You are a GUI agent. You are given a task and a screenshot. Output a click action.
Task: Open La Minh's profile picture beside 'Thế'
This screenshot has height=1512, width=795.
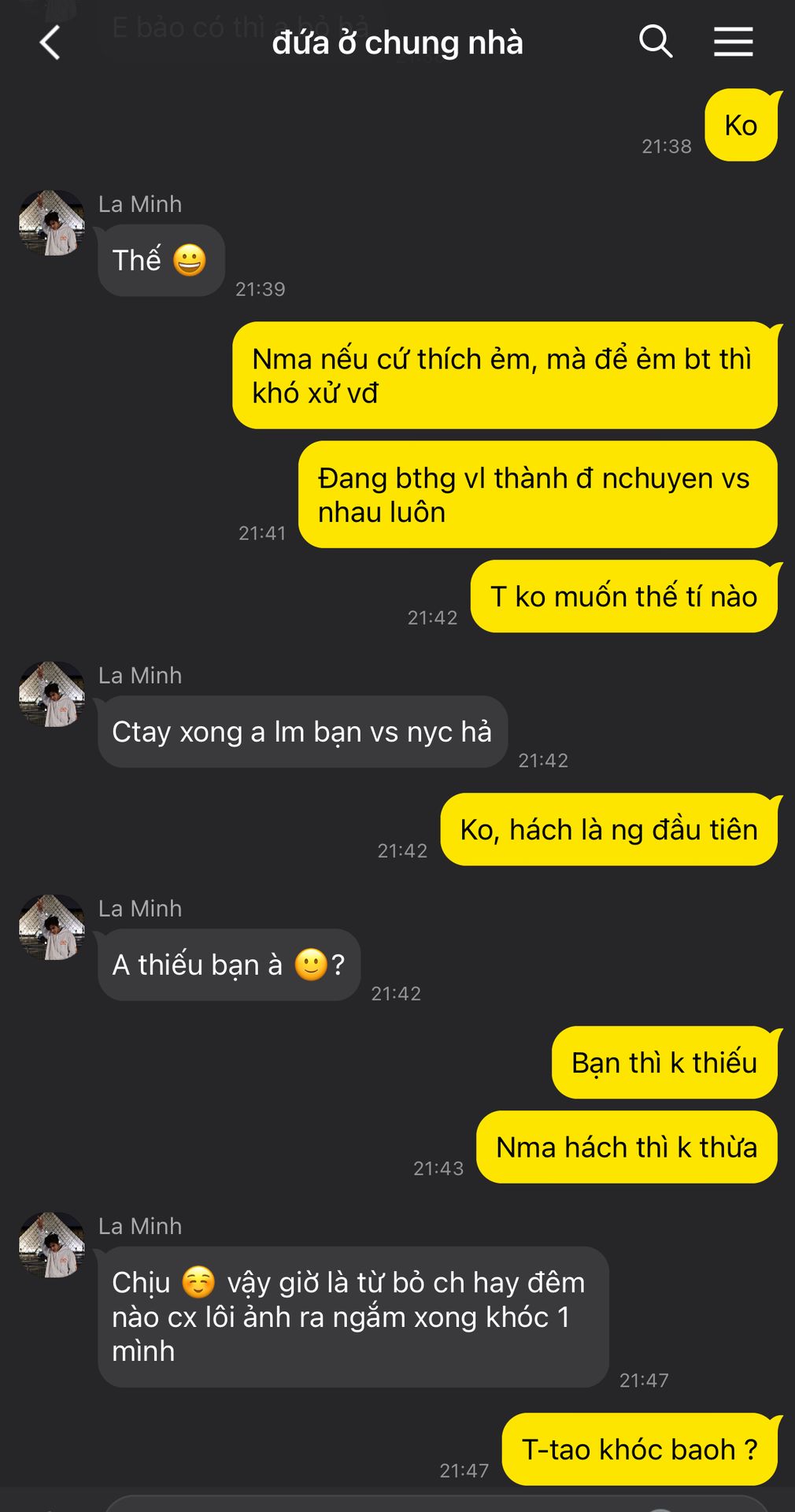[x=52, y=223]
